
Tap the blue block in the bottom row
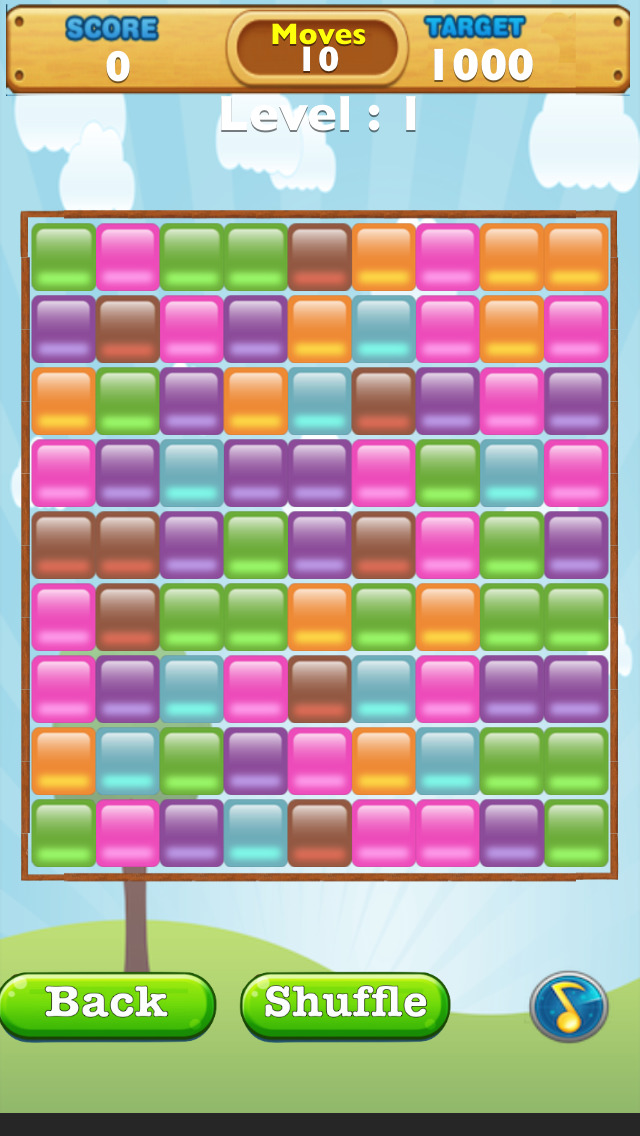(256, 833)
